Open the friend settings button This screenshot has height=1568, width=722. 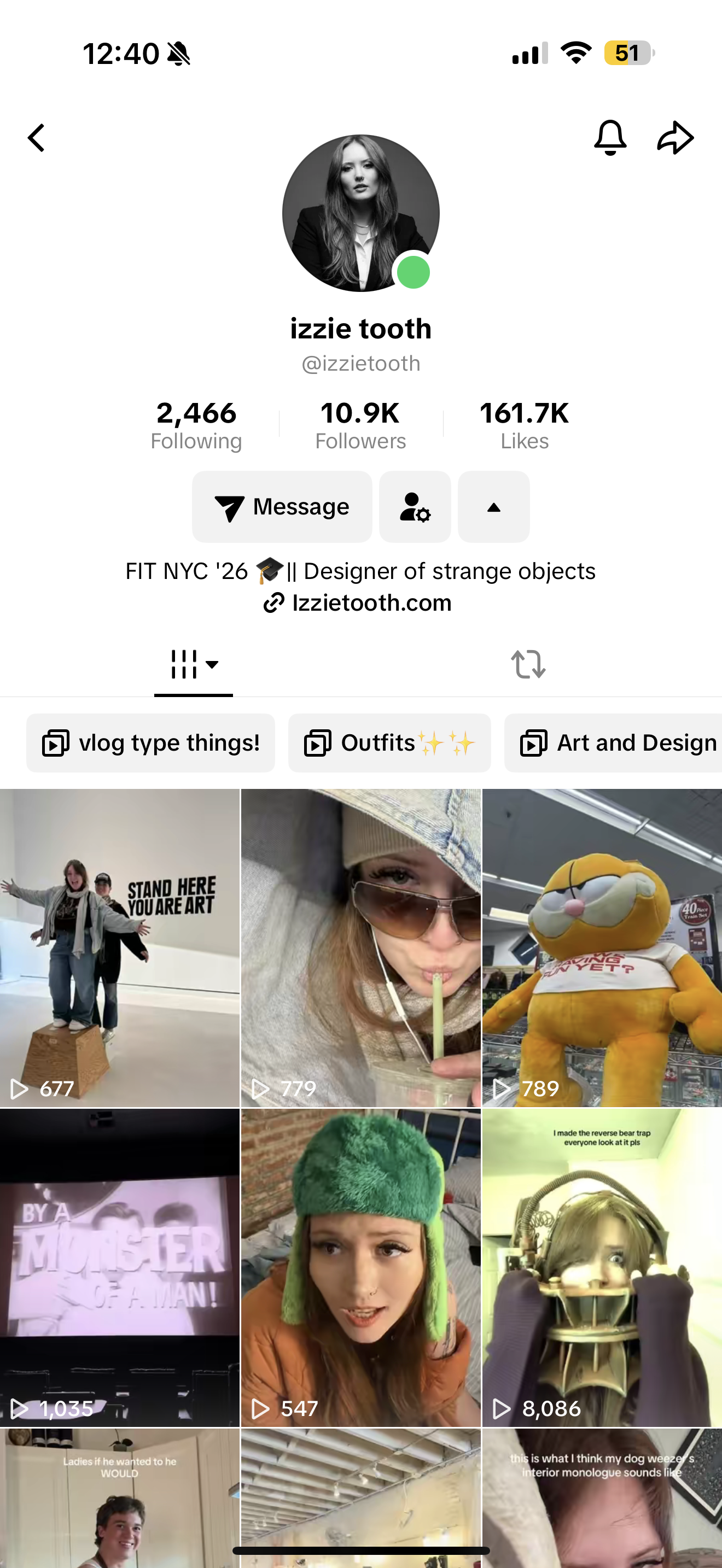415,506
